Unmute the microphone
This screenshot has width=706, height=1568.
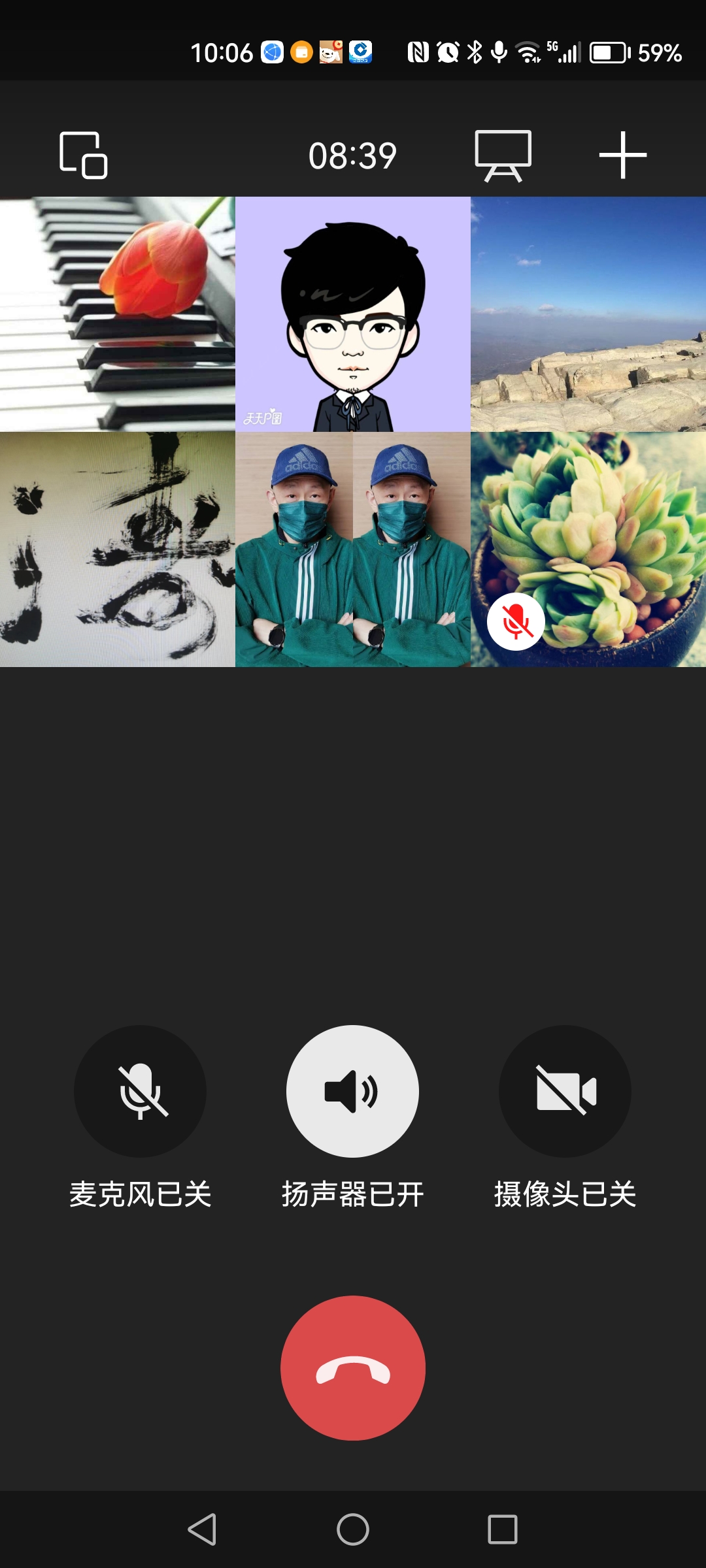tap(140, 1091)
